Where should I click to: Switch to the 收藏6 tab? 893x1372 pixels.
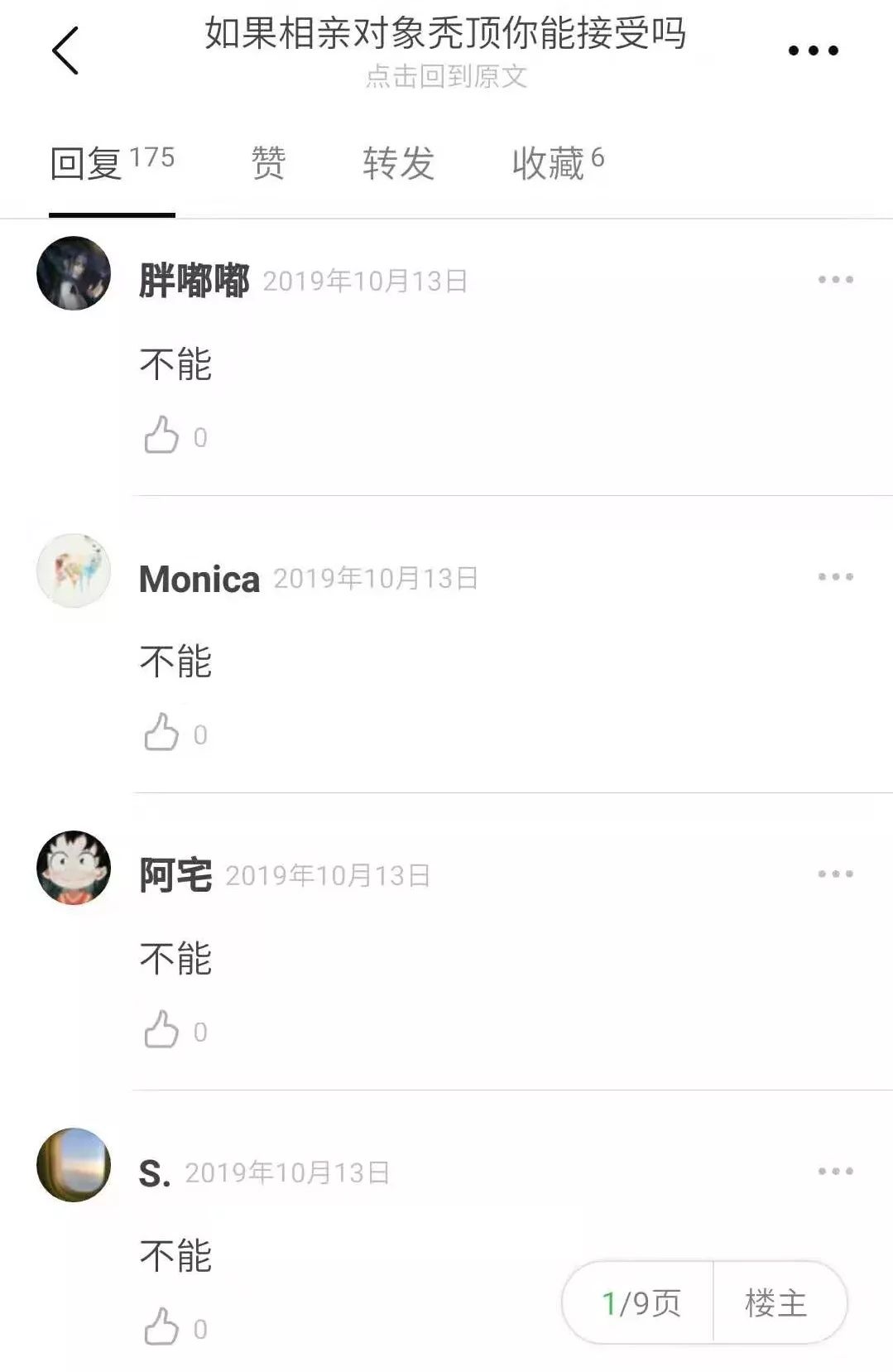coord(556,163)
